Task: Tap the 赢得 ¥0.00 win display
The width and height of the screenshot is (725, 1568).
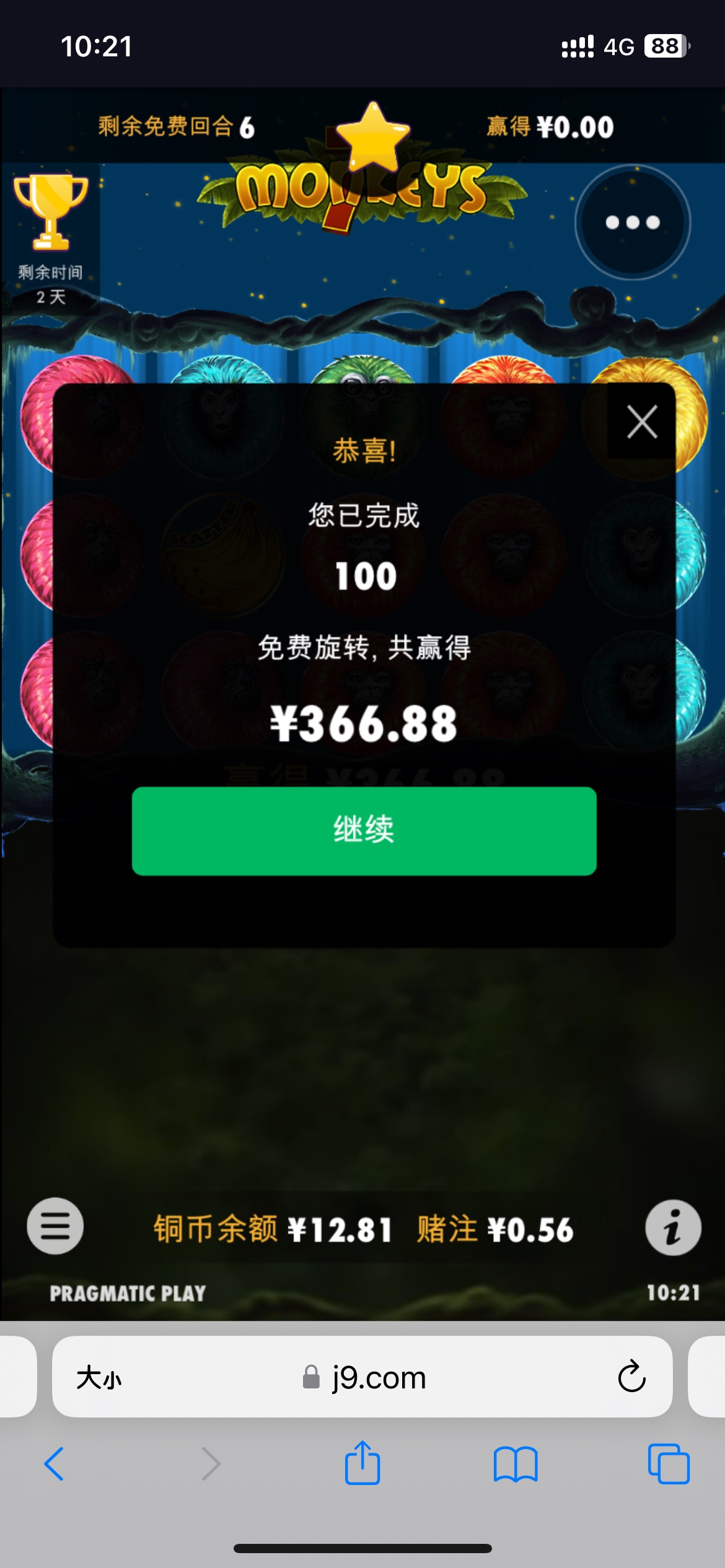Action: pos(548,126)
